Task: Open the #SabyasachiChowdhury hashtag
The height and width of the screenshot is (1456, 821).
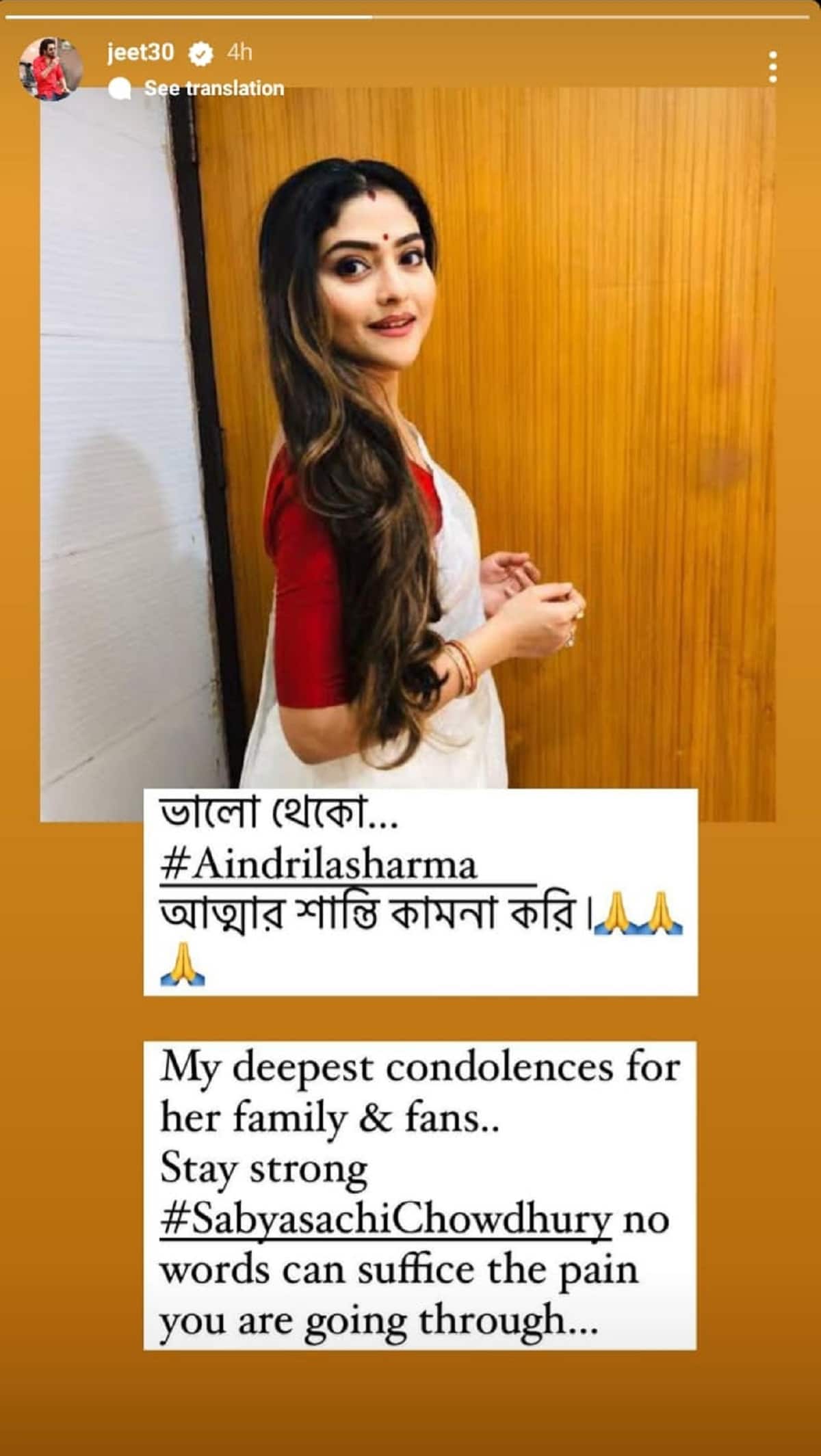Action: click(385, 1219)
